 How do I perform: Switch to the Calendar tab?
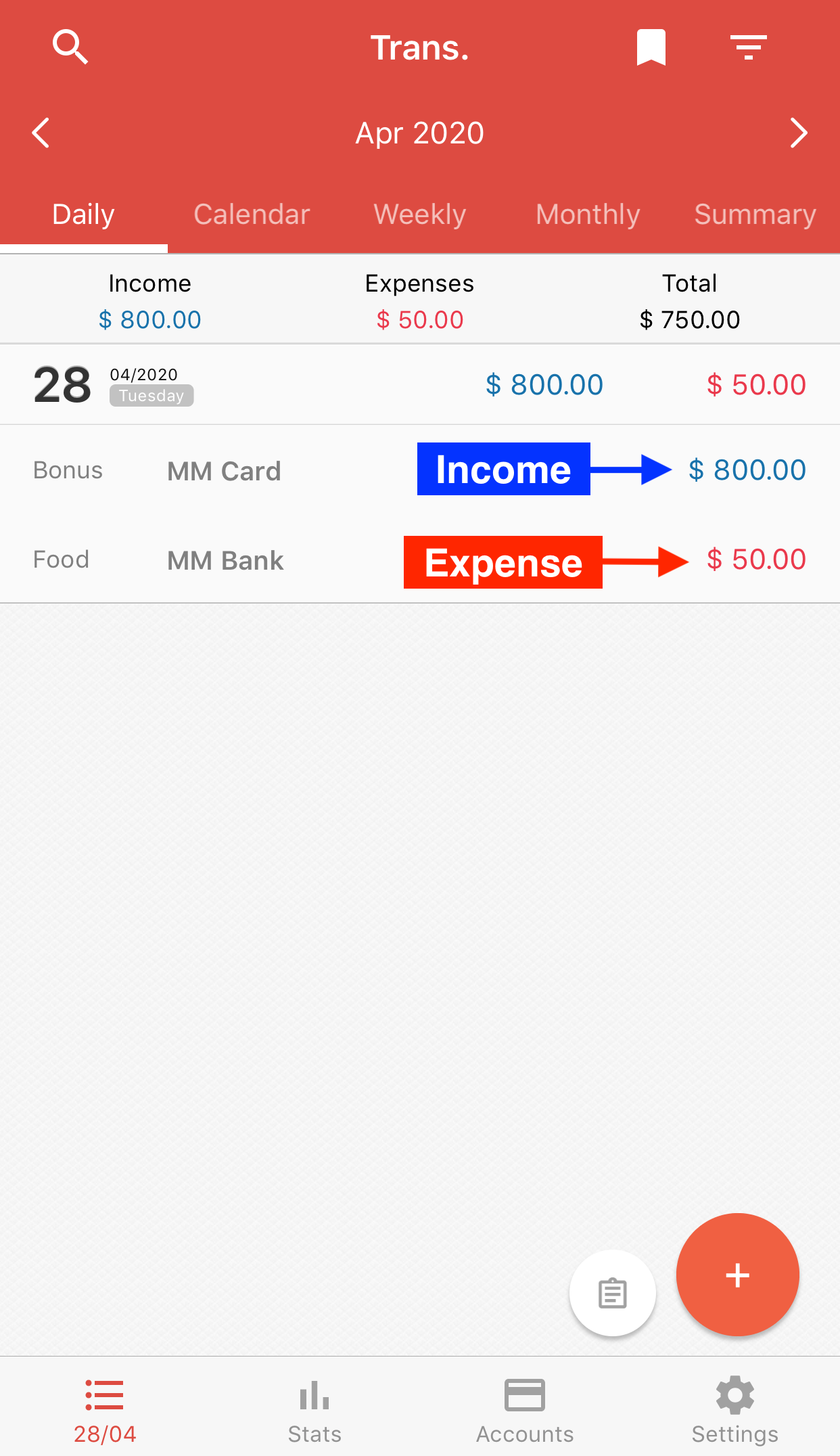pos(252,214)
